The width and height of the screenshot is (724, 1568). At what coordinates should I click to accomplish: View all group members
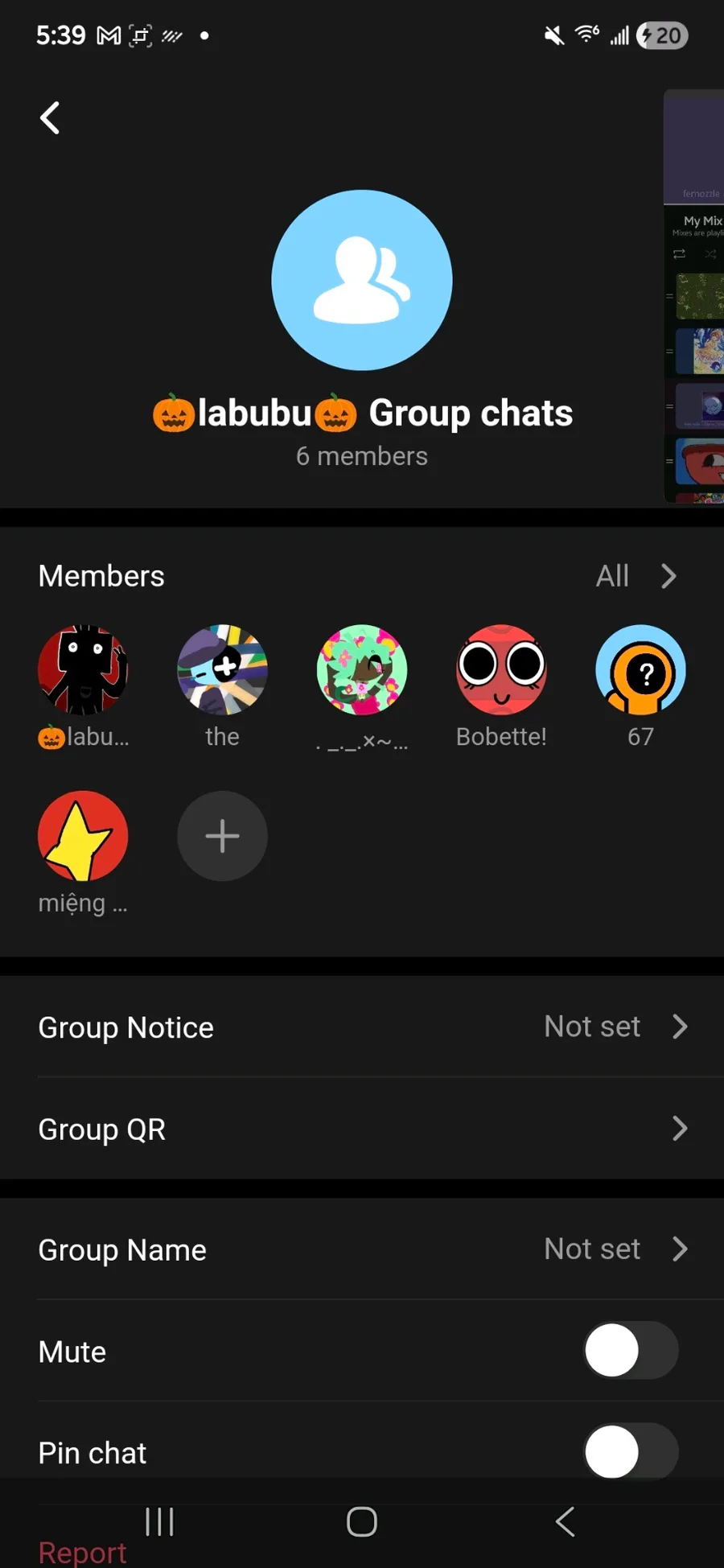(636, 576)
